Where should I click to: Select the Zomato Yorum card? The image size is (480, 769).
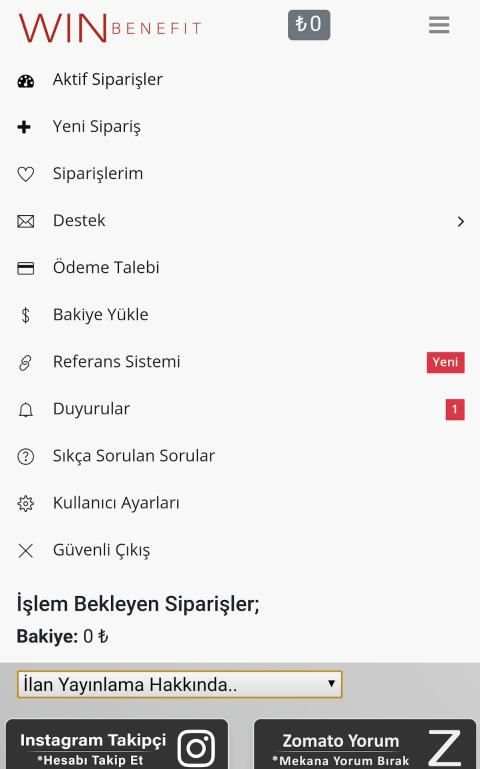[365, 744]
